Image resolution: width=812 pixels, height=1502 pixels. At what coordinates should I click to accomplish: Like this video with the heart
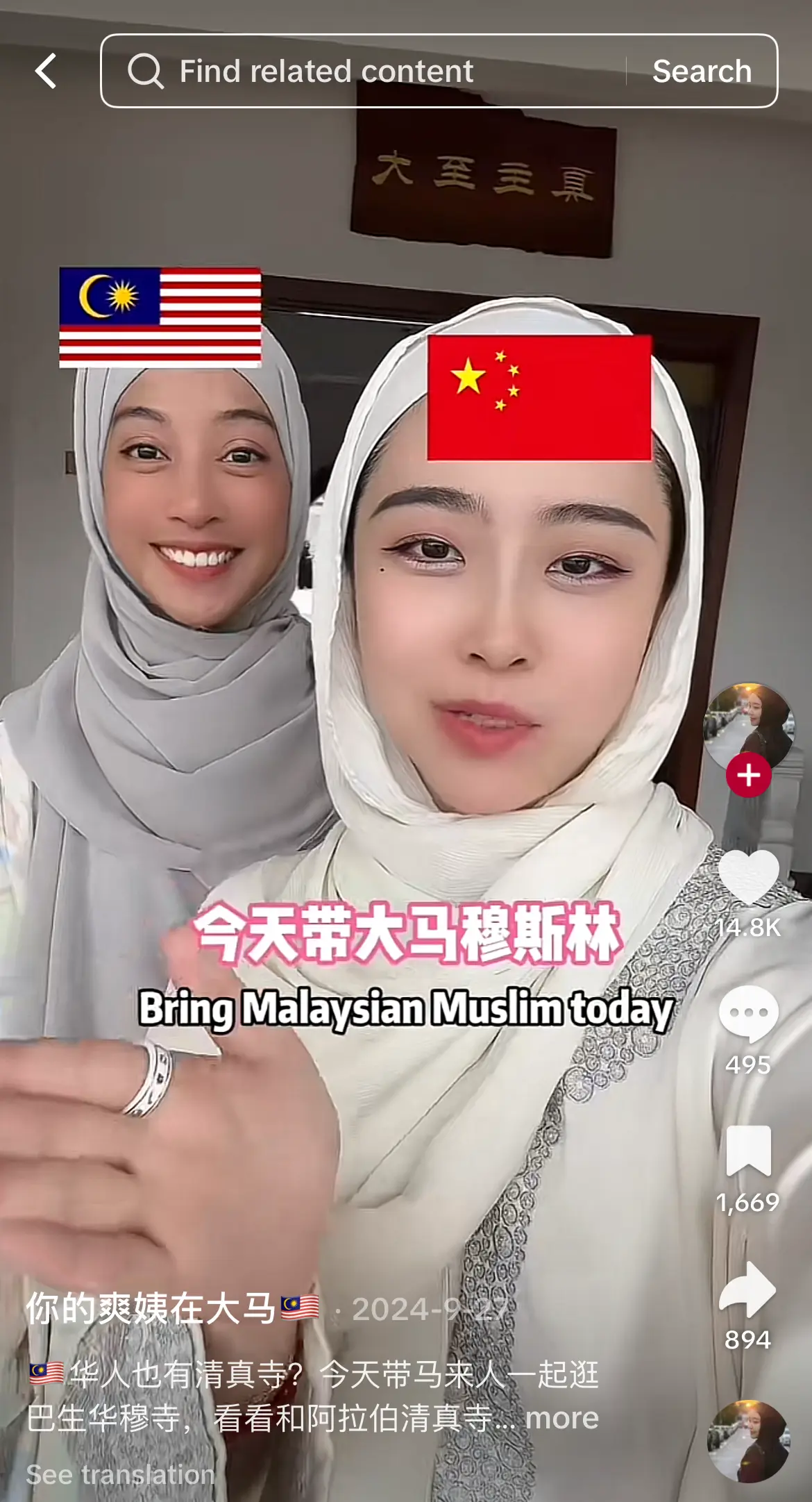(748, 878)
